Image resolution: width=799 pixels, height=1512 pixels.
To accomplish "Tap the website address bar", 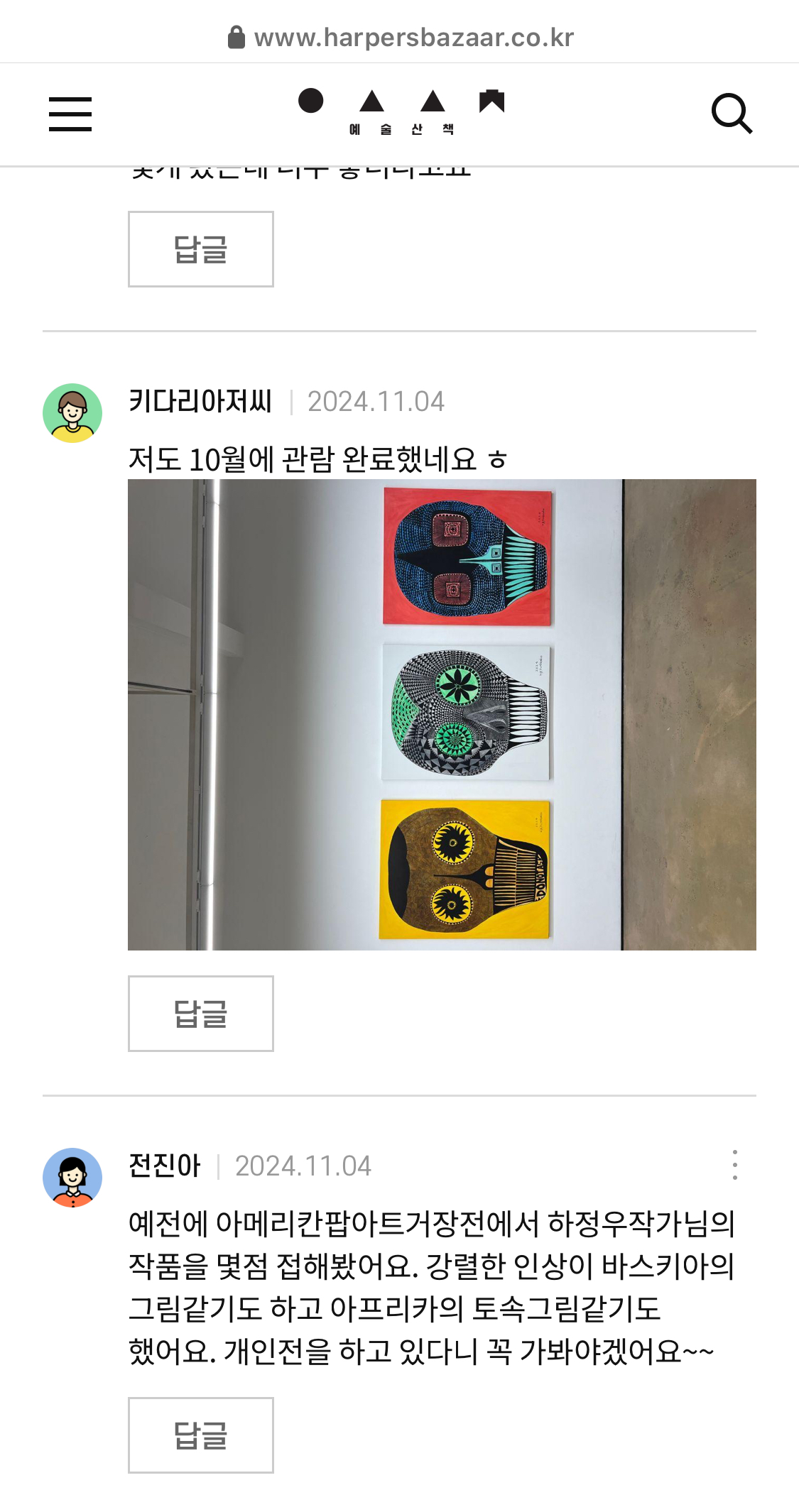I will 401,37.
